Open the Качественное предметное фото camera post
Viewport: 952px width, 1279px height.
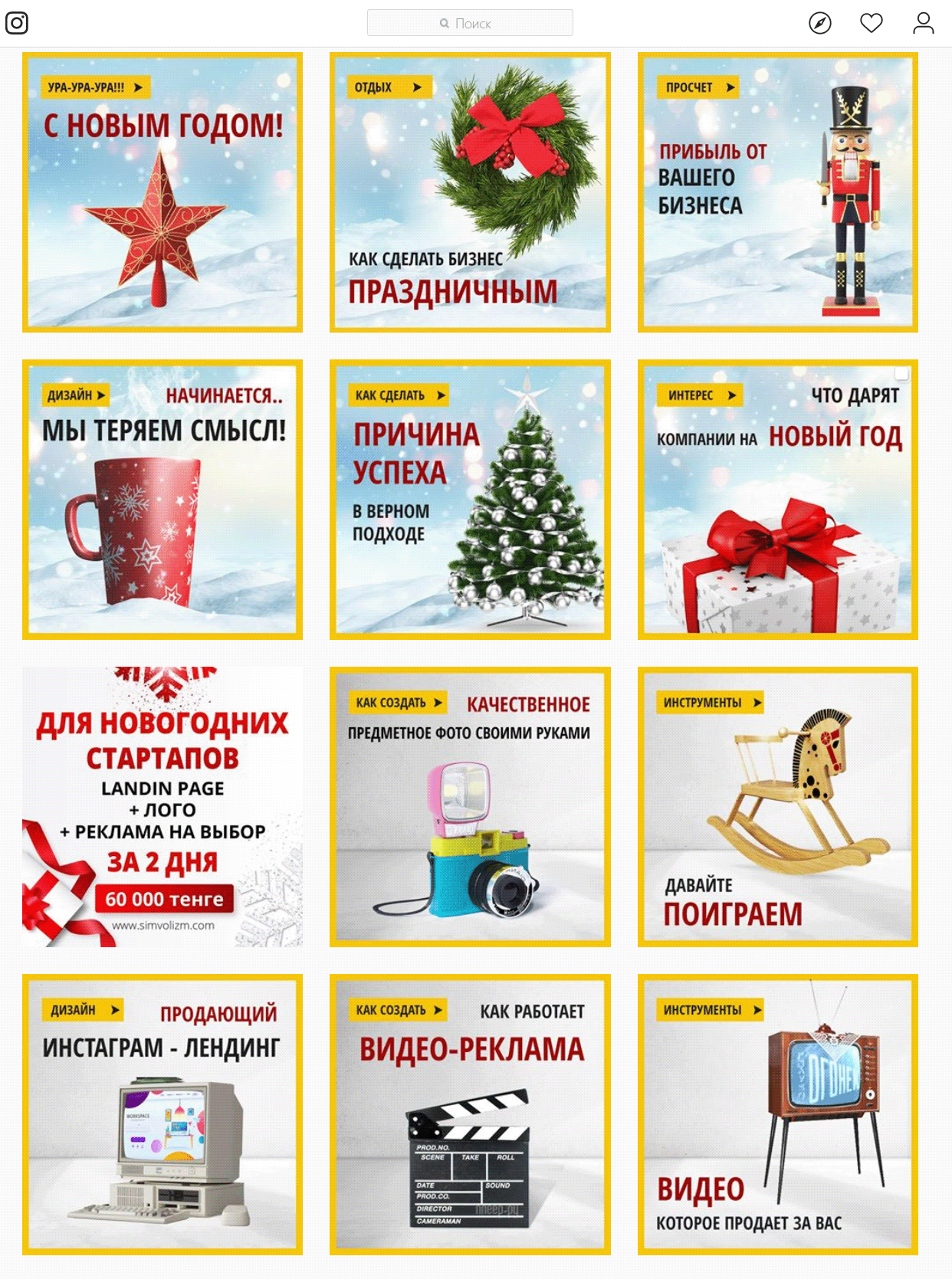[x=470, y=807]
